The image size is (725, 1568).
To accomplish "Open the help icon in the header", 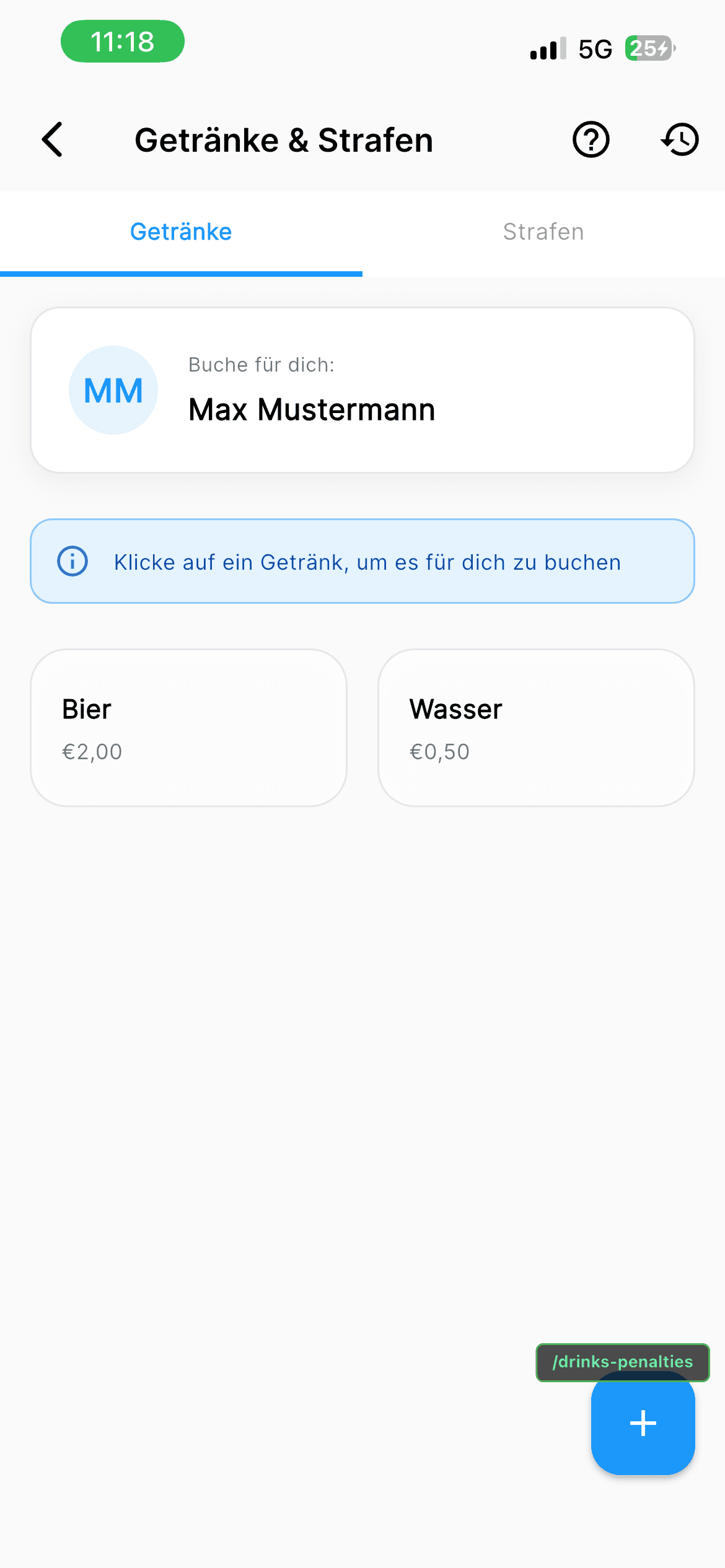I will (x=591, y=140).
